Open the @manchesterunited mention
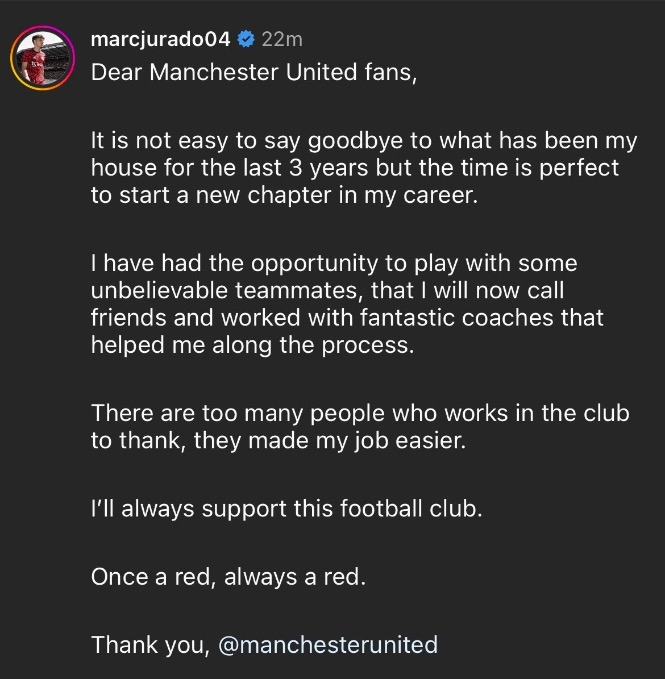Screen dimensions: 665x679 (327, 645)
